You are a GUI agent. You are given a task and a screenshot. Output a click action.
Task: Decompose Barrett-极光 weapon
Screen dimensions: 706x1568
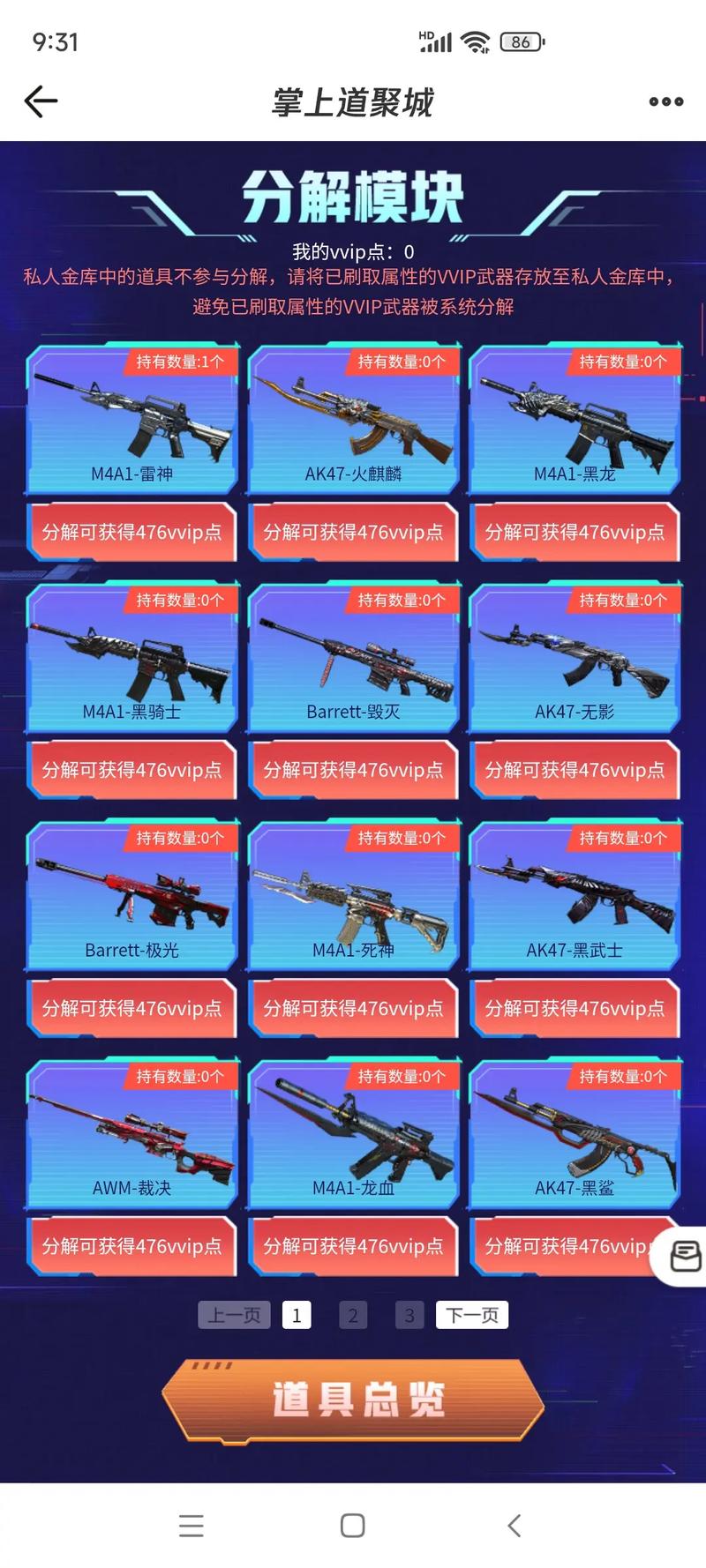pos(132,1008)
